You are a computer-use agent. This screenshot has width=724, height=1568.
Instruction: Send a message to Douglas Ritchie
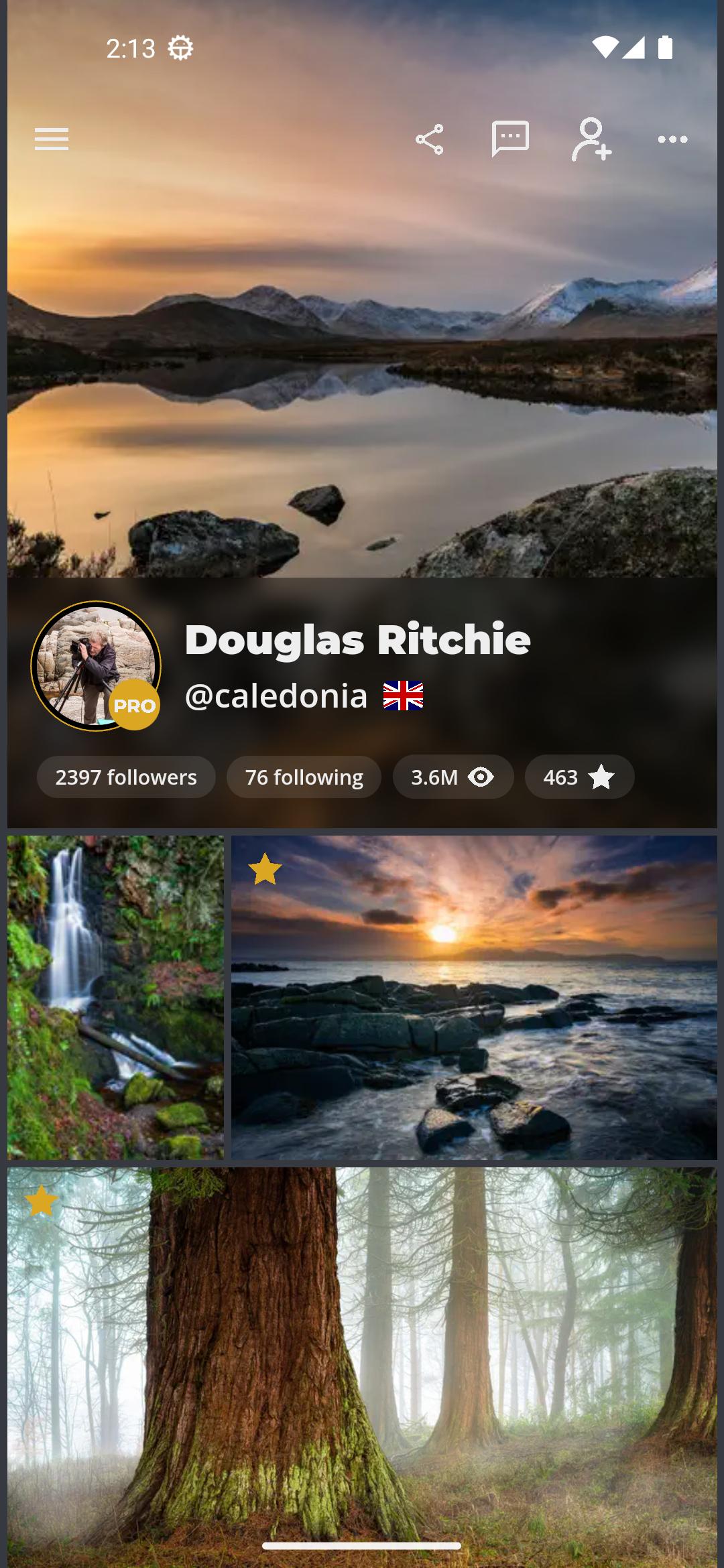510,139
